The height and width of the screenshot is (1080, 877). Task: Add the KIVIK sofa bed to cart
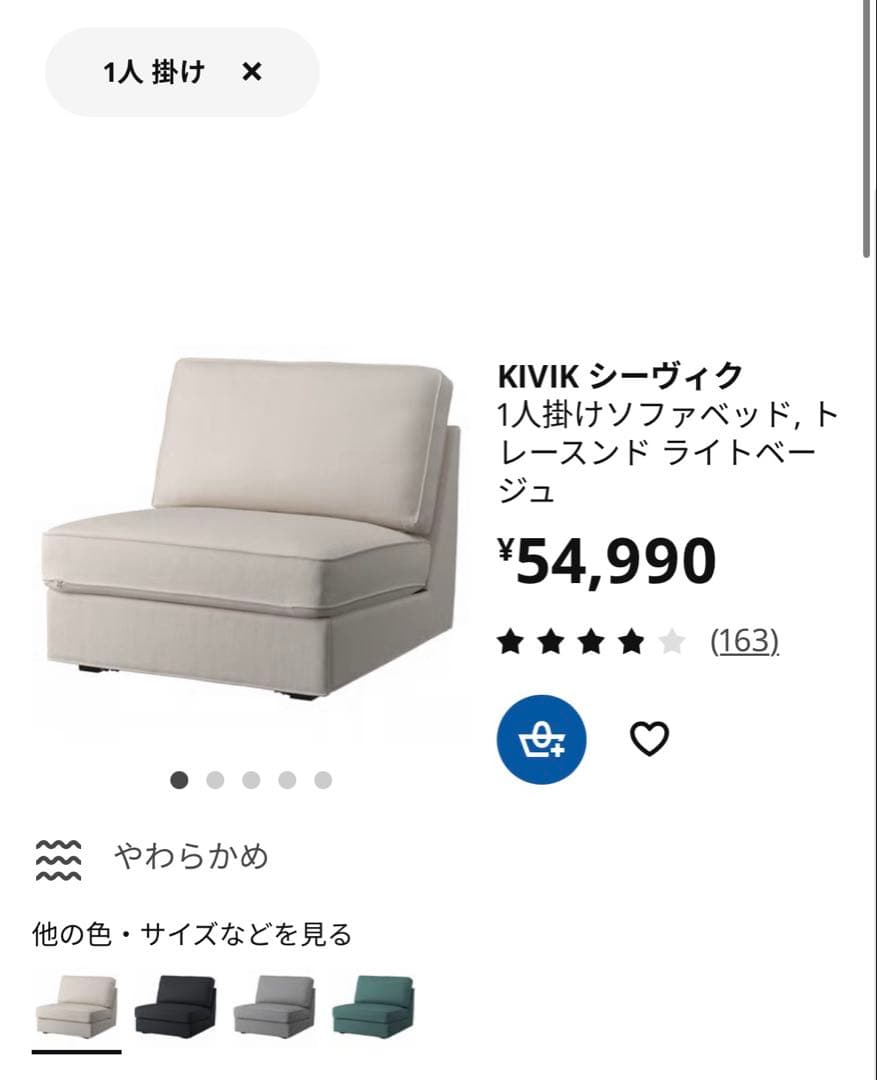[542, 739]
